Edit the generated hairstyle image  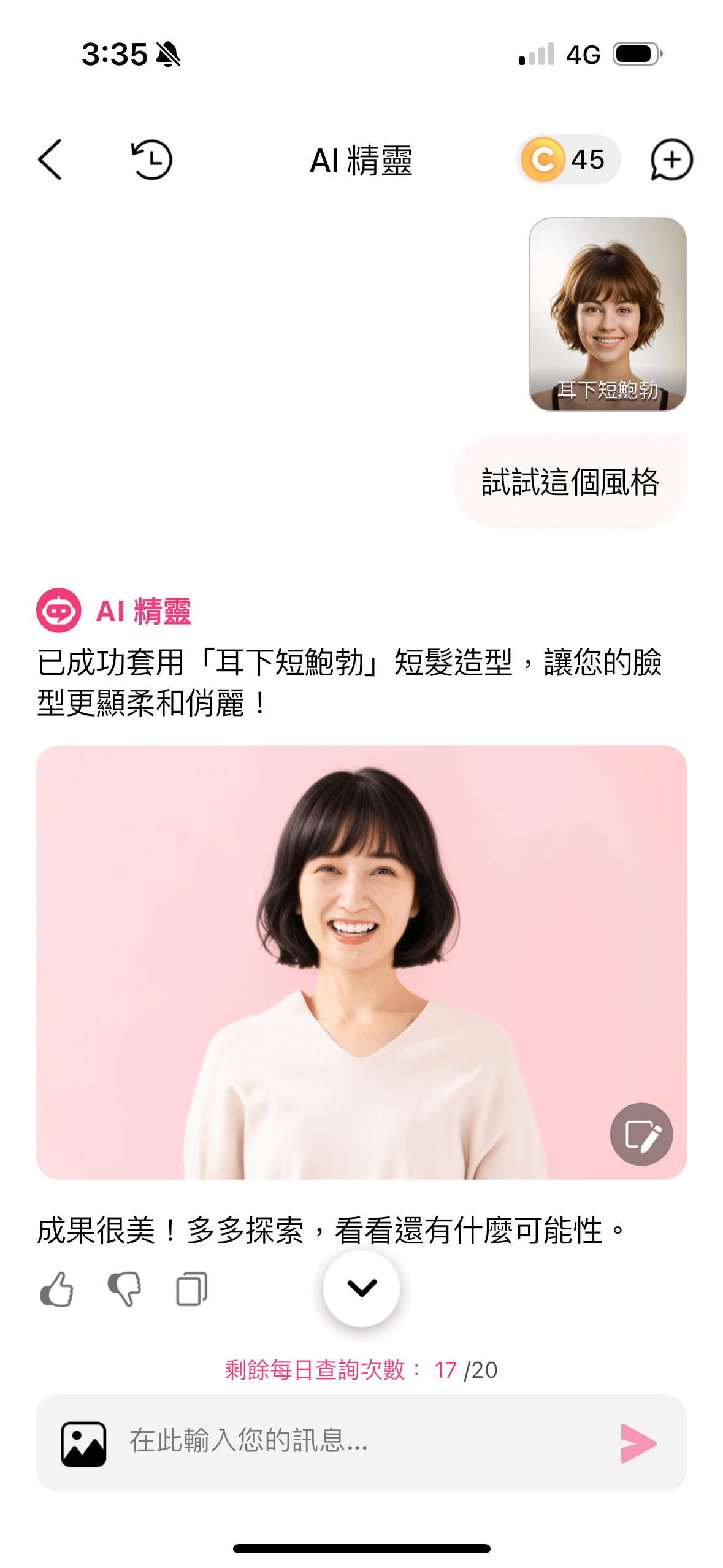641,1134
